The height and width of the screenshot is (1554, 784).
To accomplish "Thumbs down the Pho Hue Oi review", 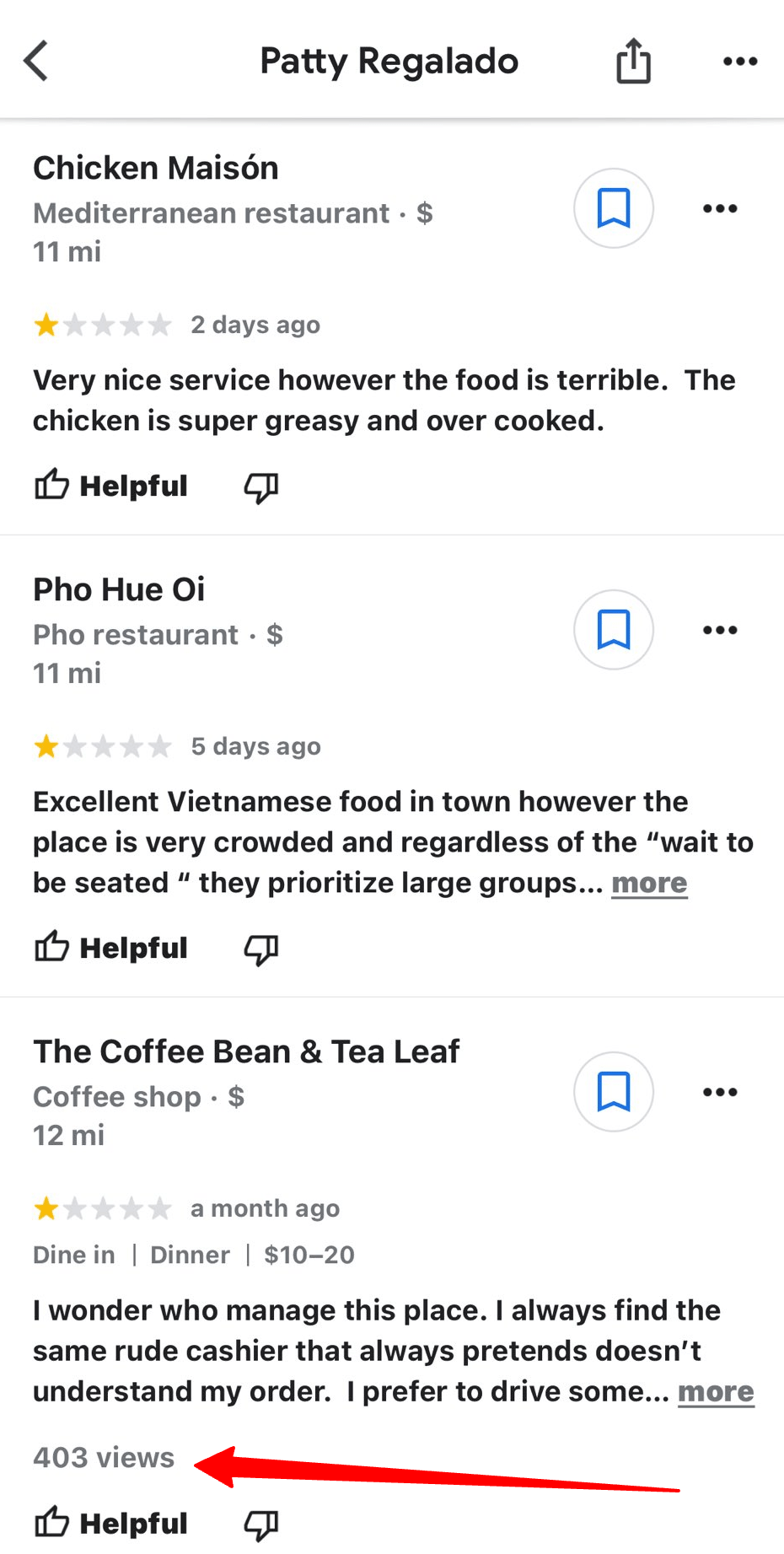I will click(x=261, y=949).
